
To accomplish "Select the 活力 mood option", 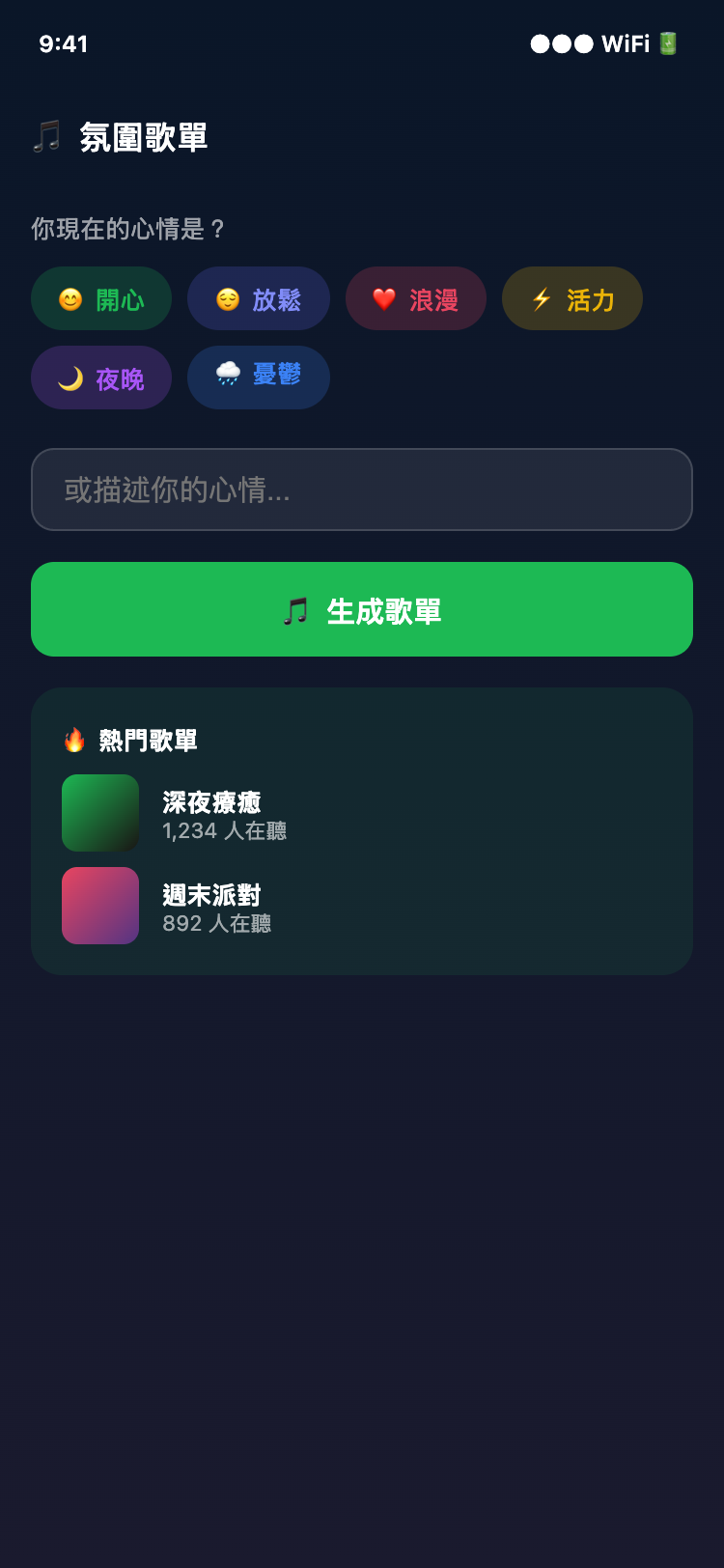I will click(571, 298).
